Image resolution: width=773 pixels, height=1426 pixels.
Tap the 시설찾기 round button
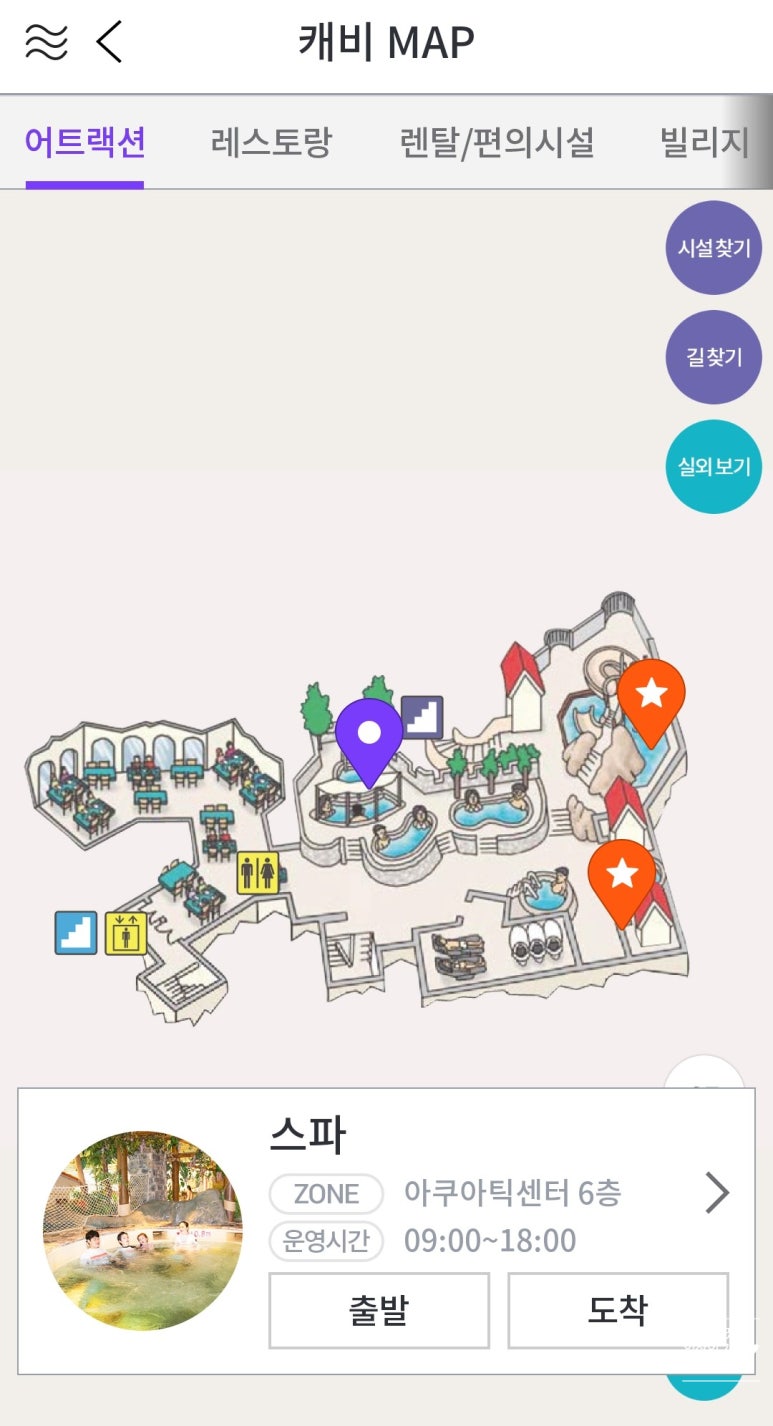tap(713, 248)
